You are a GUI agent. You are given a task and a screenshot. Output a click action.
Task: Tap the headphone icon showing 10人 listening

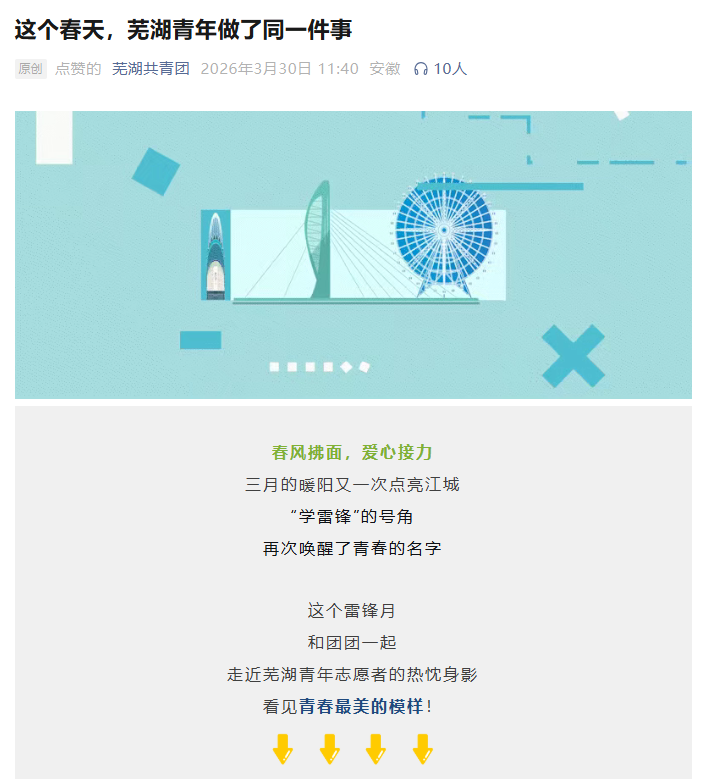click(x=421, y=69)
